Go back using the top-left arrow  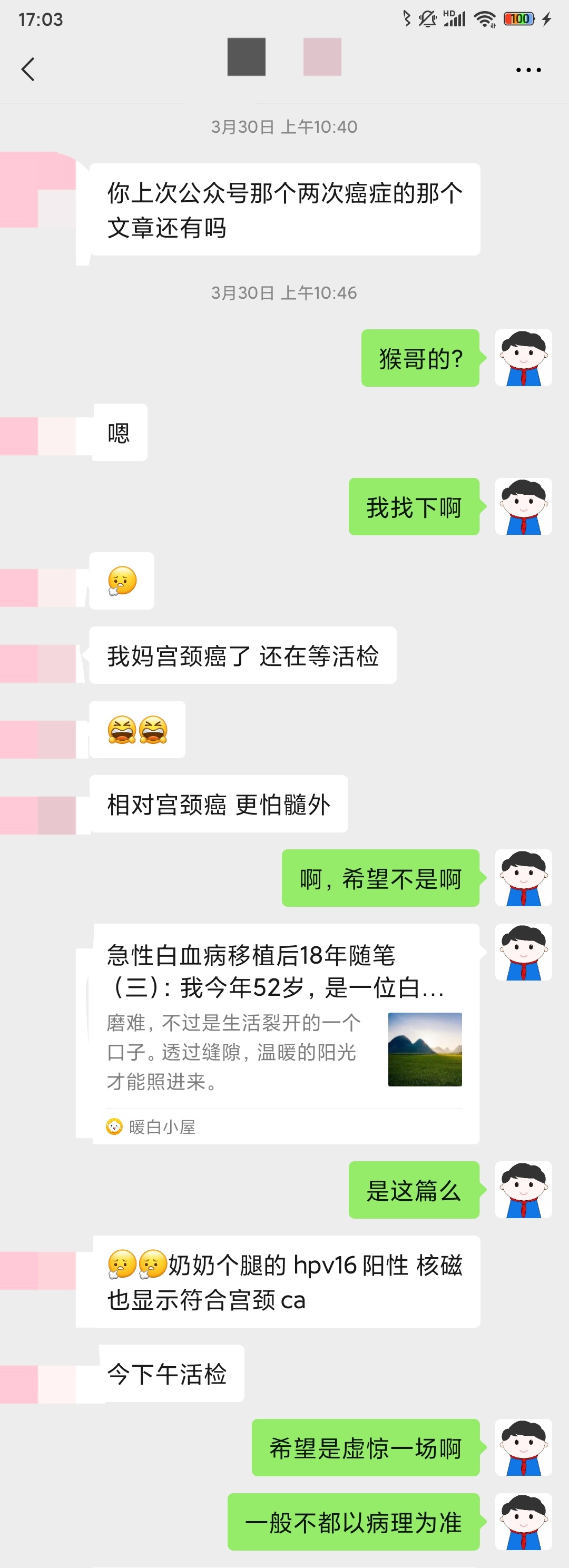[x=28, y=70]
